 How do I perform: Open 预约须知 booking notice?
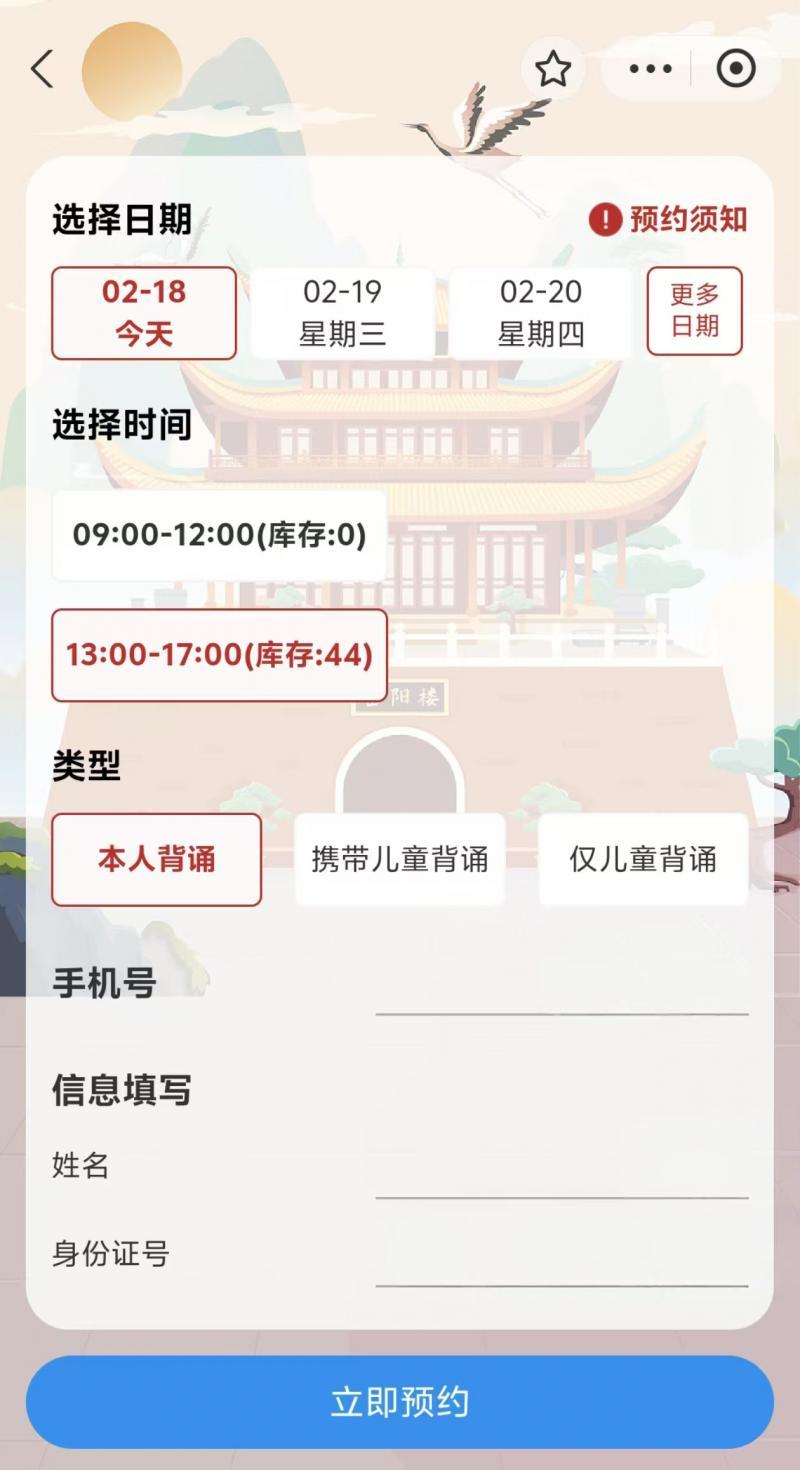pyautogui.click(x=669, y=219)
